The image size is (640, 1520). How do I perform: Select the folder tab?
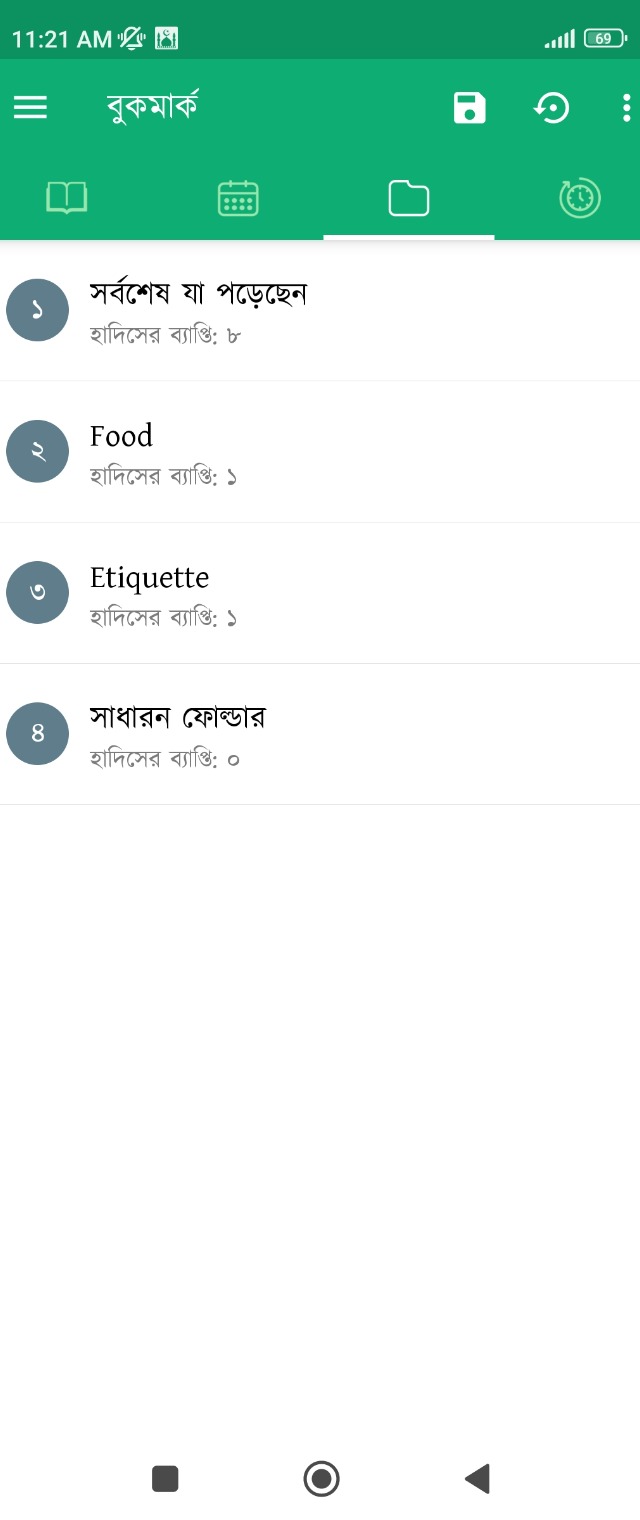click(x=408, y=198)
